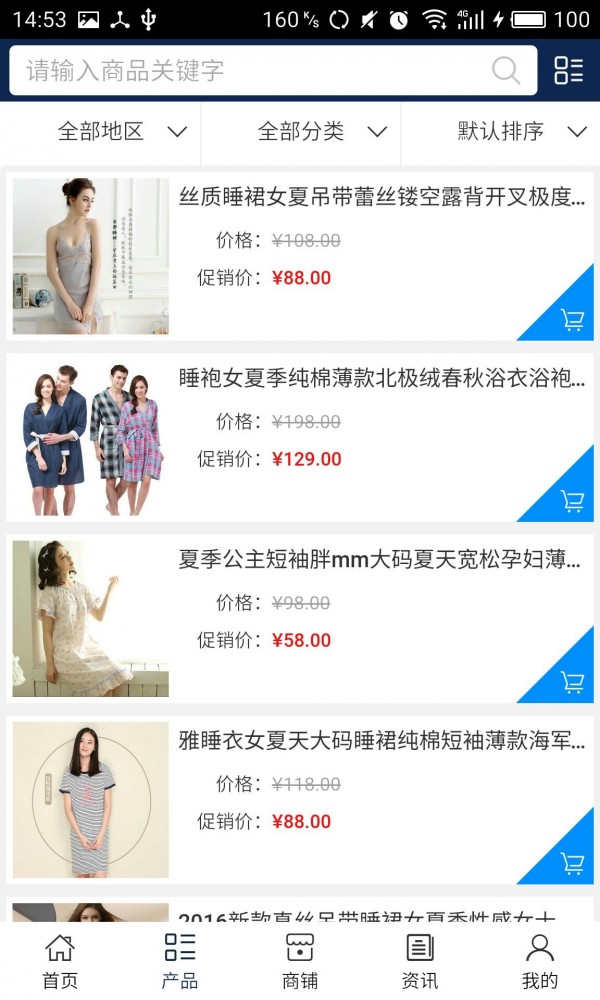Add the 雅睡衣 striped dress to cart

click(x=572, y=863)
